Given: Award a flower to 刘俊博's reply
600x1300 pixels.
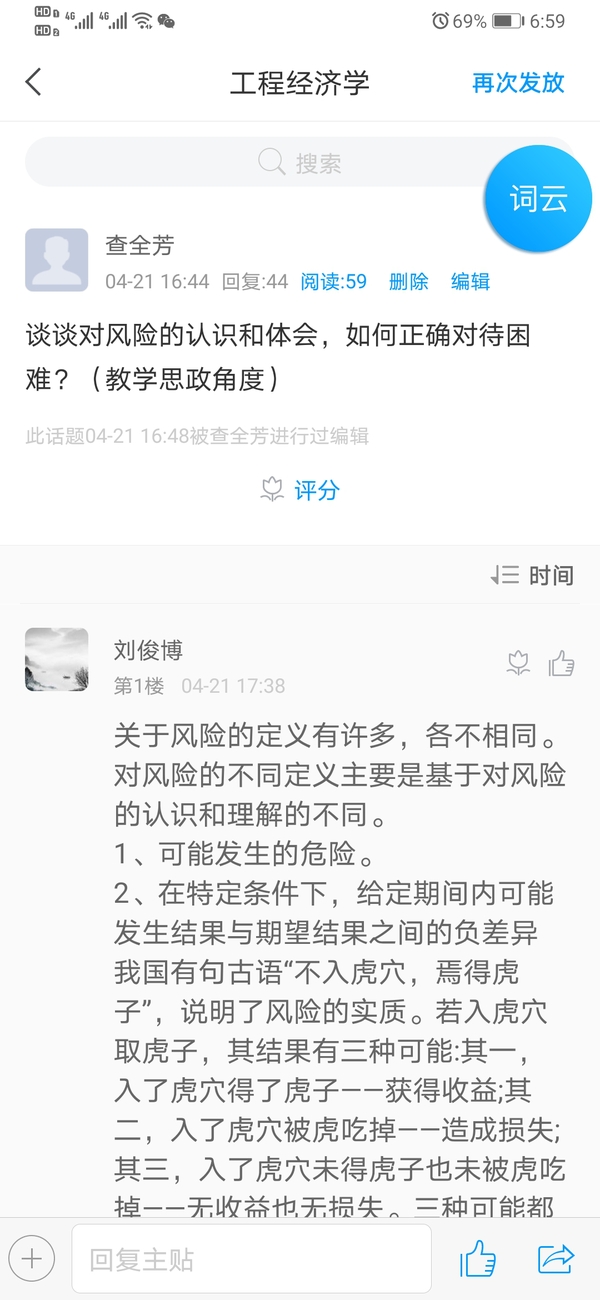Looking at the screenshot, I should click(x=518, y=663).
